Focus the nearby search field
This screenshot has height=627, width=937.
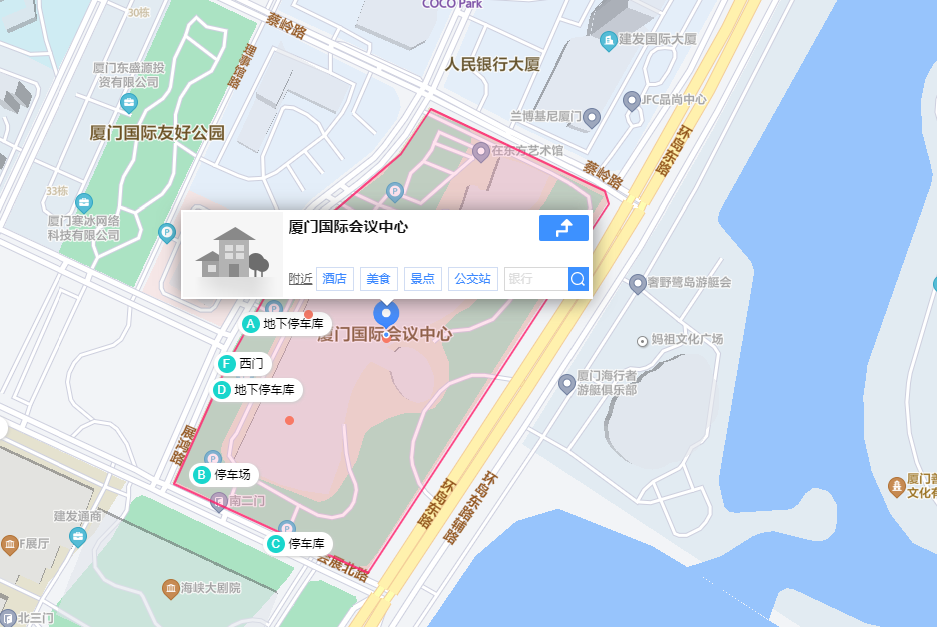[536, 279]
